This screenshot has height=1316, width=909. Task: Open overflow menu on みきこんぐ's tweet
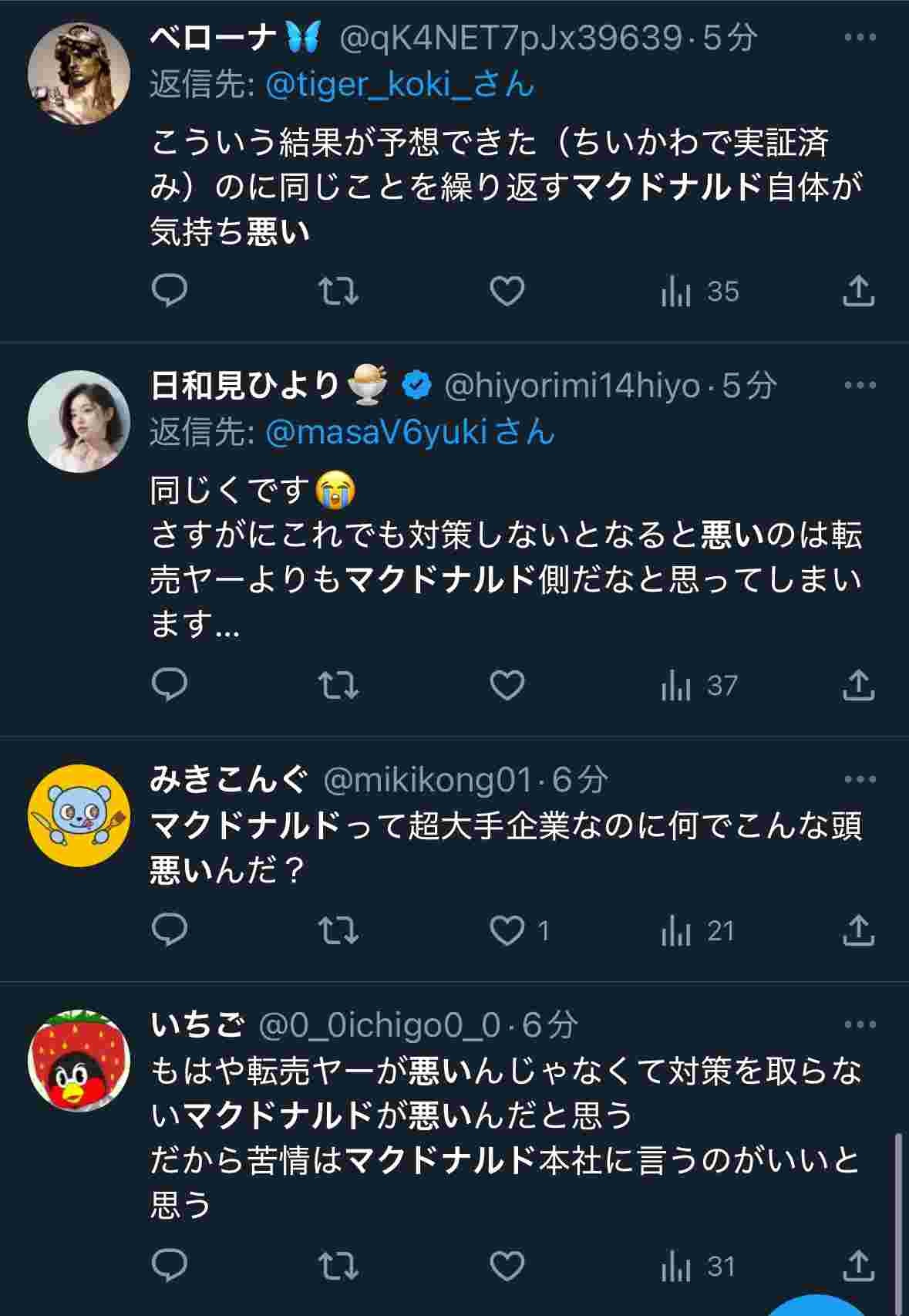(860, 779)
